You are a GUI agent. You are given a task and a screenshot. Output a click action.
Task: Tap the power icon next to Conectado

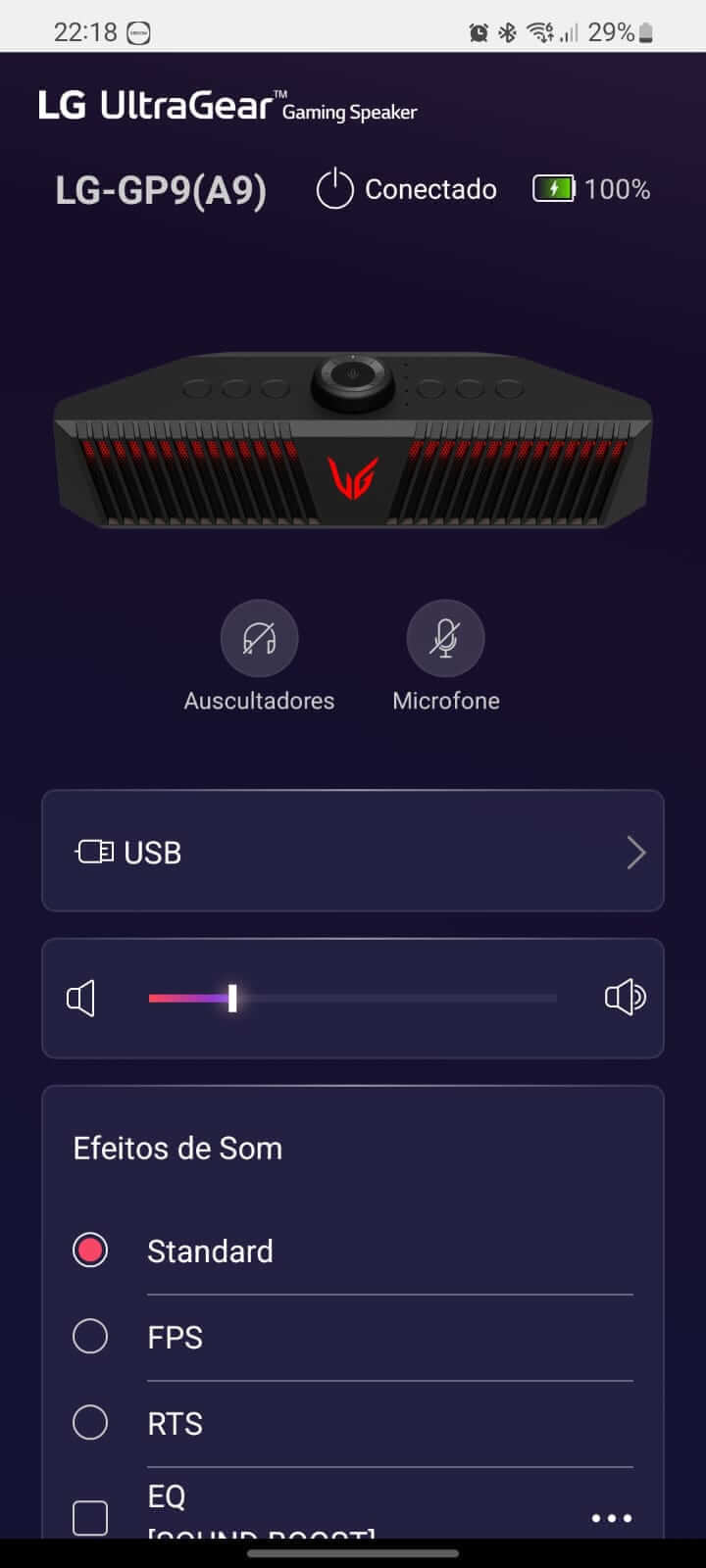(x=334, y=189)
